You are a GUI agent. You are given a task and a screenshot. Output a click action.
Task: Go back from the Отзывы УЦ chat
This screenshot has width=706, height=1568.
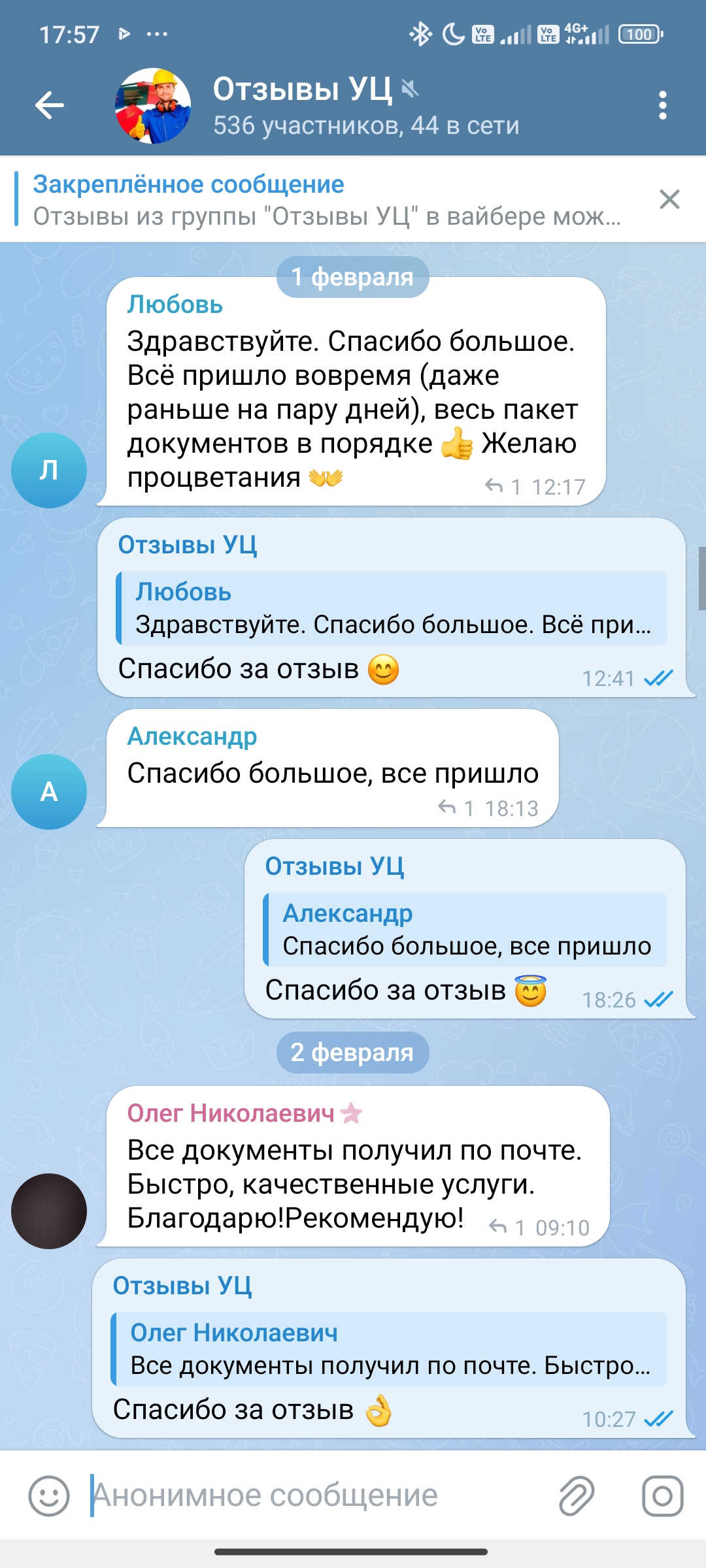tap(50, 105)
